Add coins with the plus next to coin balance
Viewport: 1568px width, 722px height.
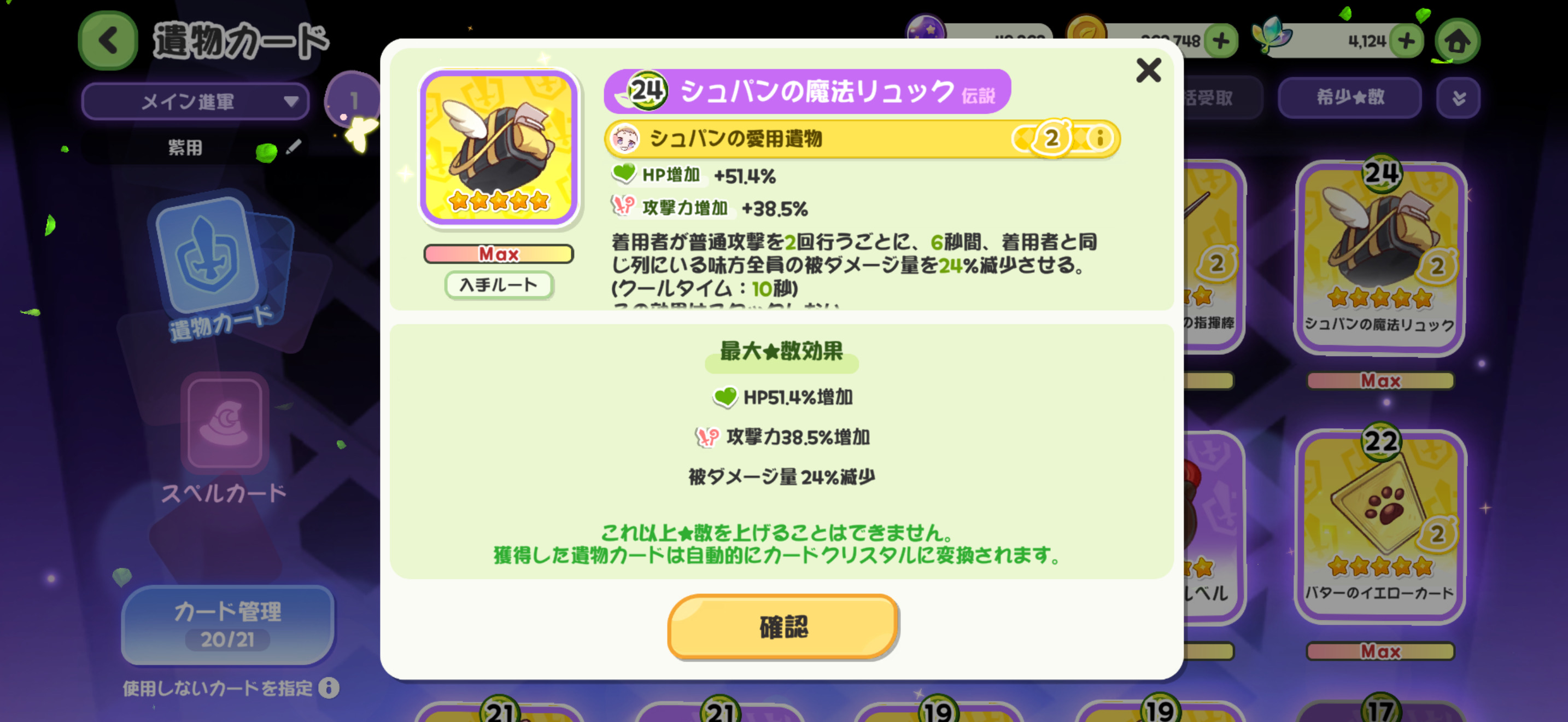pos(1221,42)
